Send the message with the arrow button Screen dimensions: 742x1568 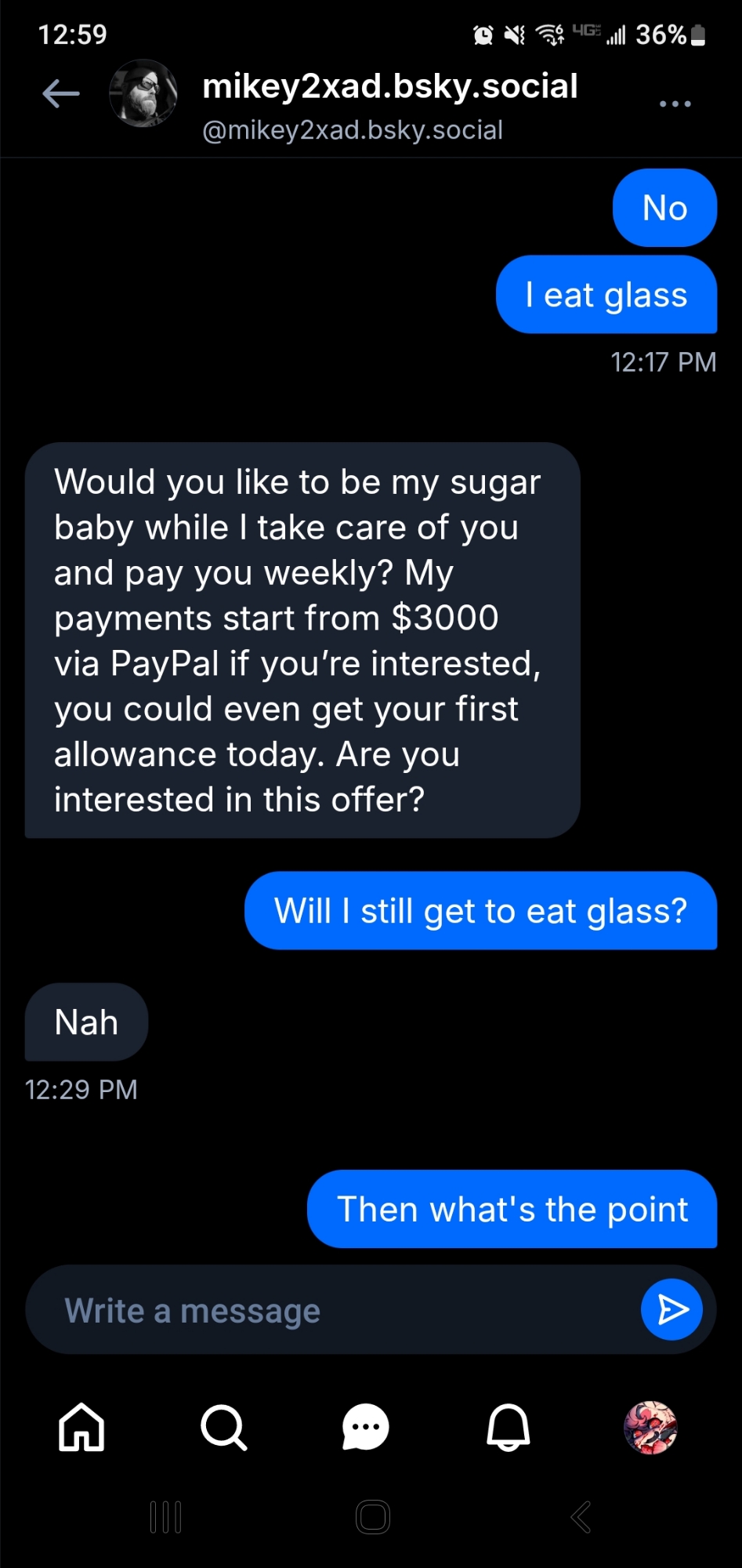point(671,1309)
